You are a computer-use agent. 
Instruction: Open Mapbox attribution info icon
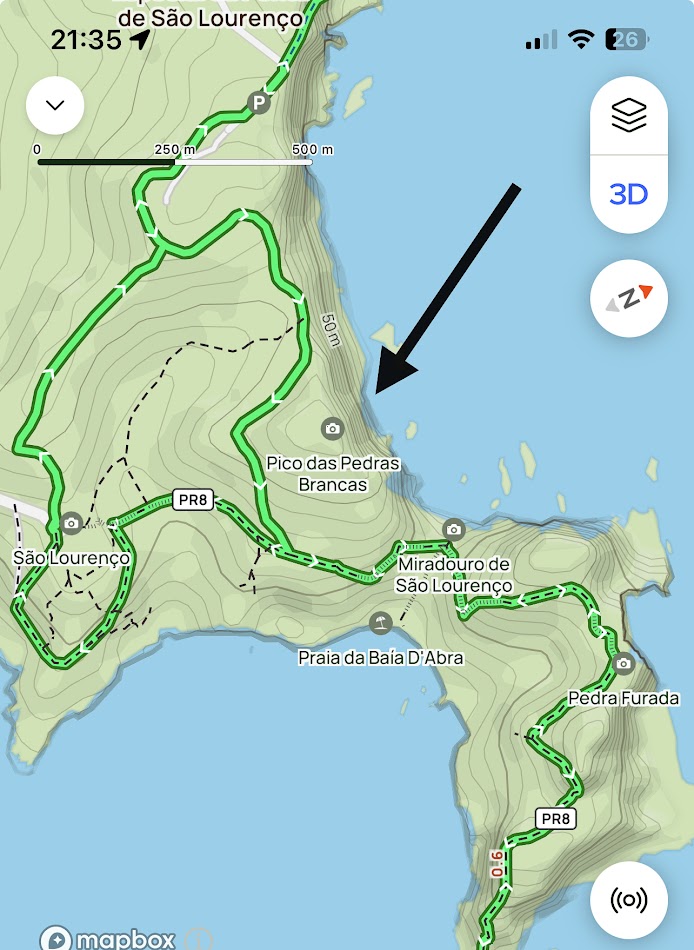[201, 940]
